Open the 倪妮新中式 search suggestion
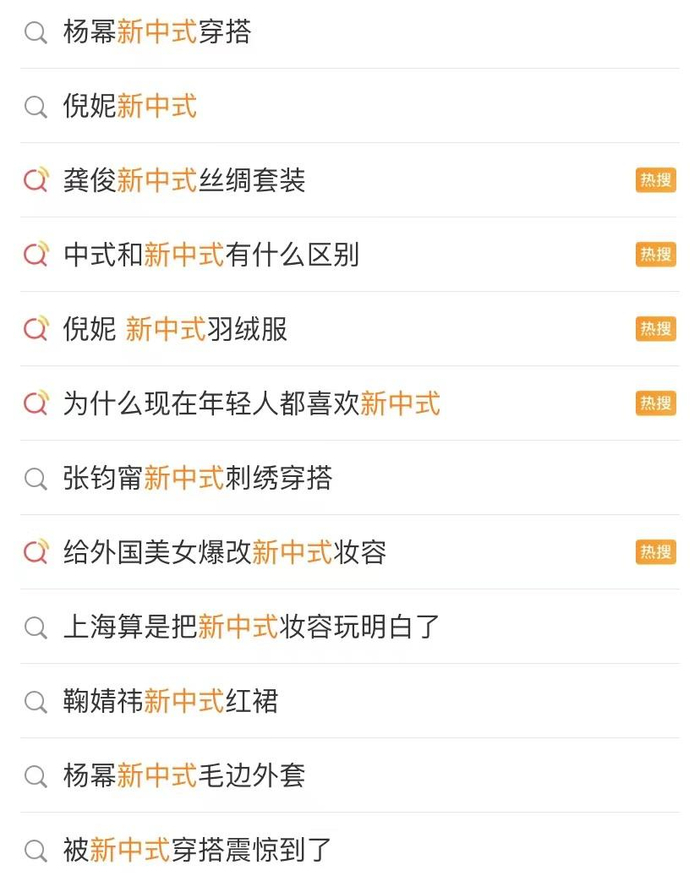The width and height of the screenshot is (700, 877). pyautogui.click(x=130, y=107)
